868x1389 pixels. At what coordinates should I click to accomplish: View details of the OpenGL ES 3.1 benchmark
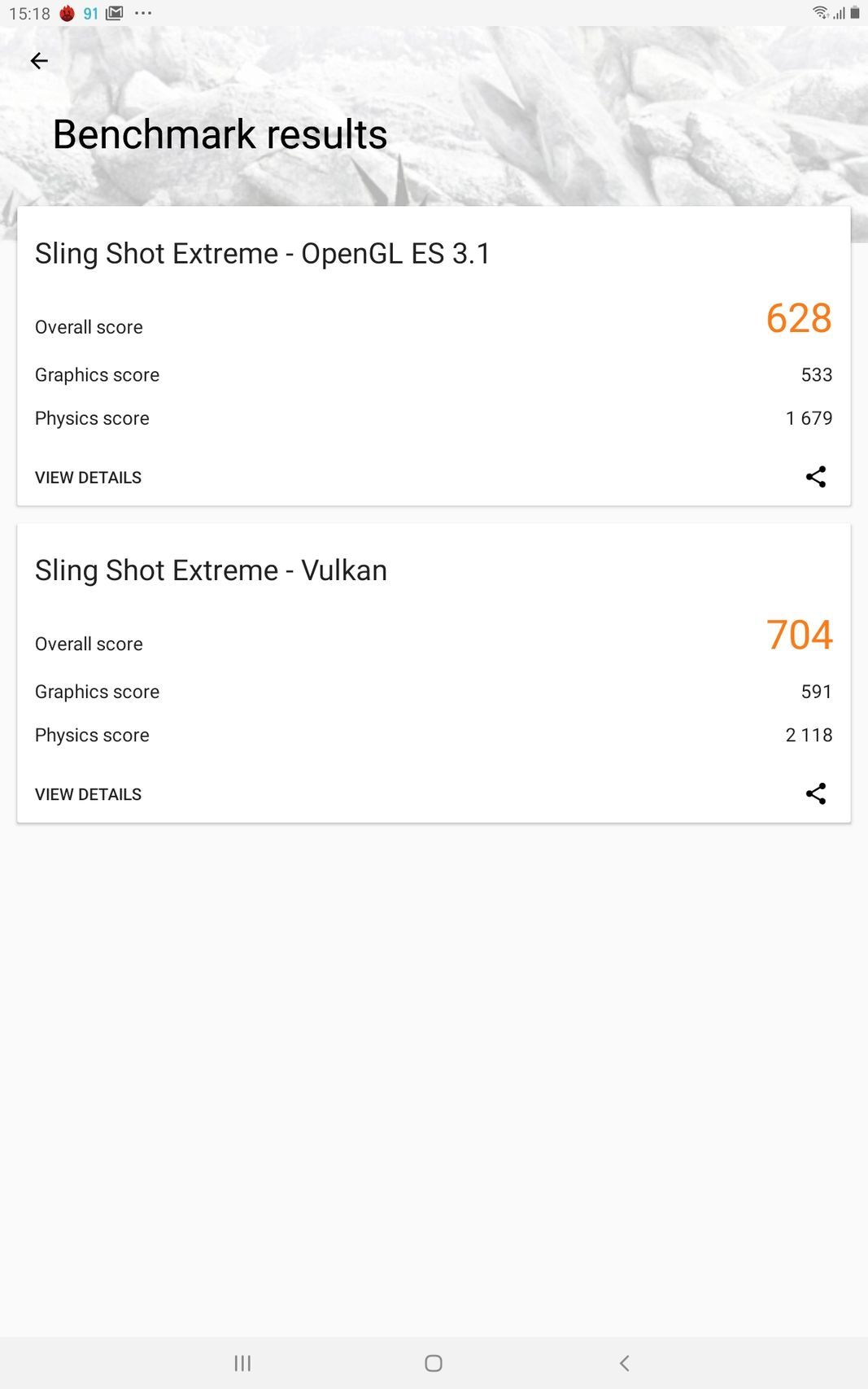(x=88, y=477)
